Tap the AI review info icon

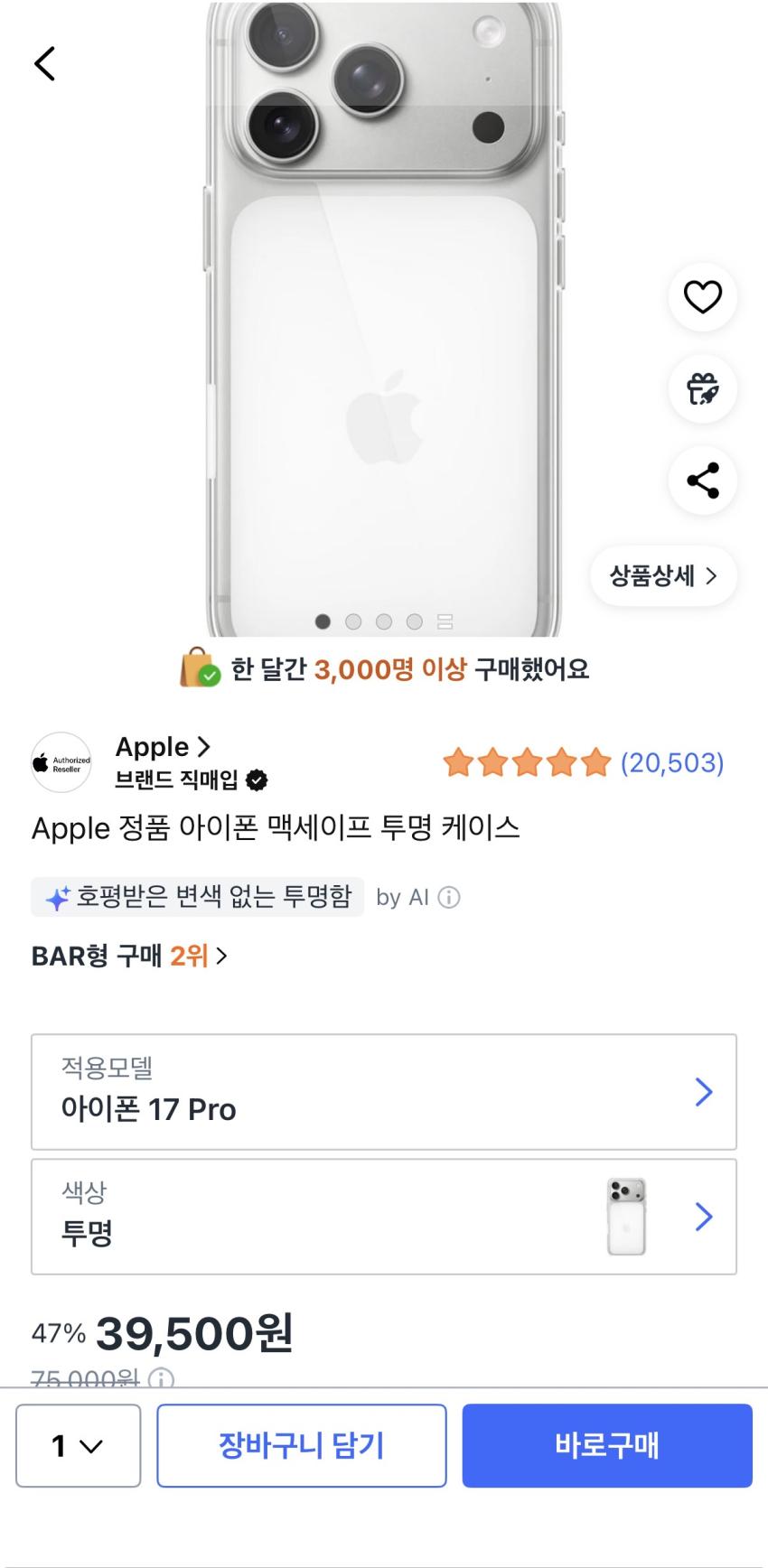(x=449, y=898)
